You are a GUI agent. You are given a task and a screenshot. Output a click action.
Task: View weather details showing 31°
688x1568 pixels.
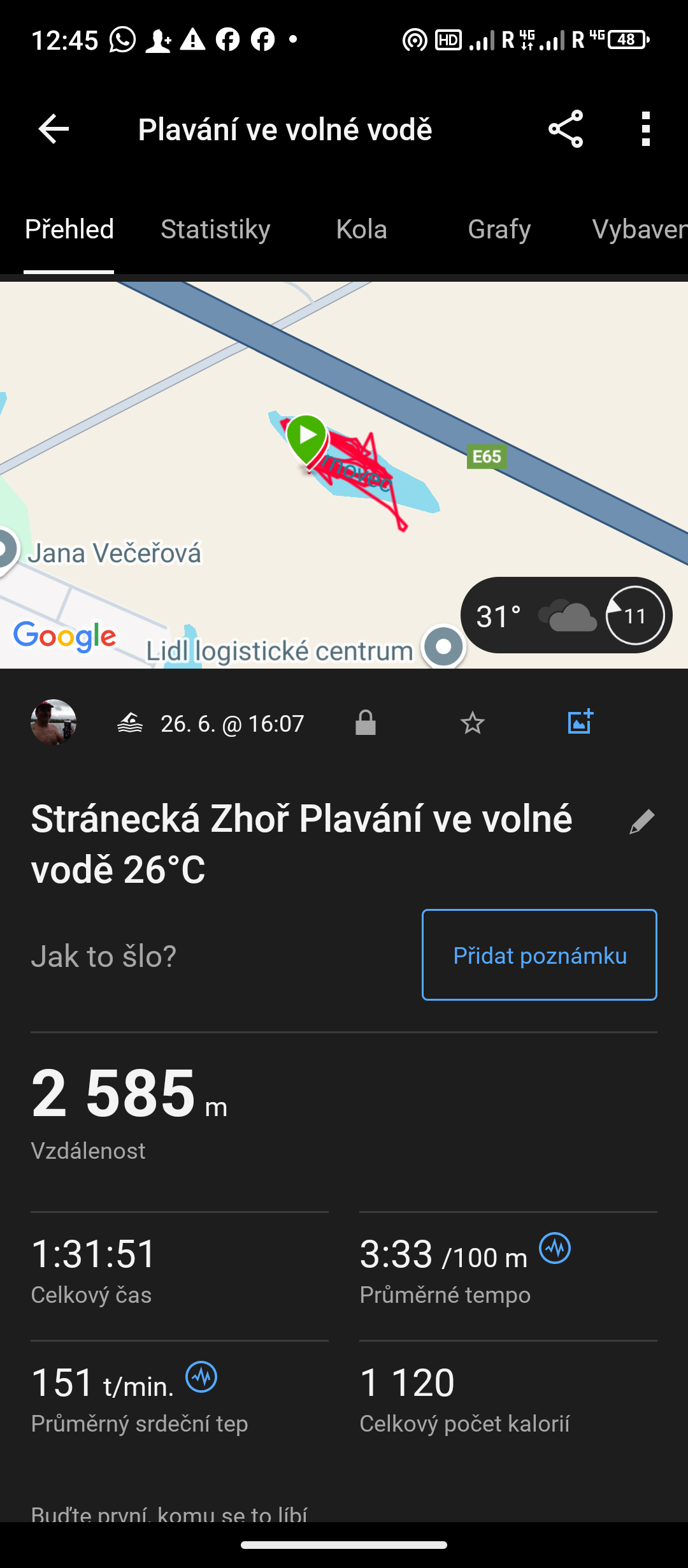coord(566,616)
